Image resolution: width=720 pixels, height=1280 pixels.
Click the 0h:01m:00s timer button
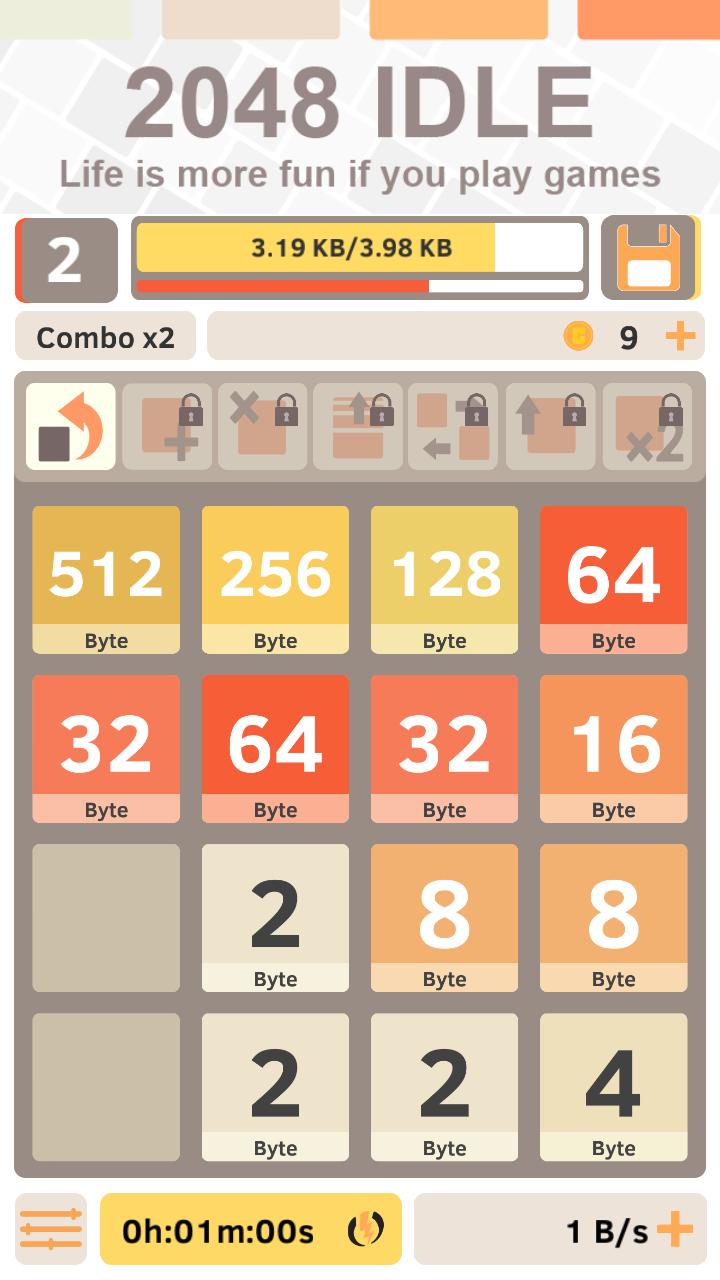pos(220,1228)
